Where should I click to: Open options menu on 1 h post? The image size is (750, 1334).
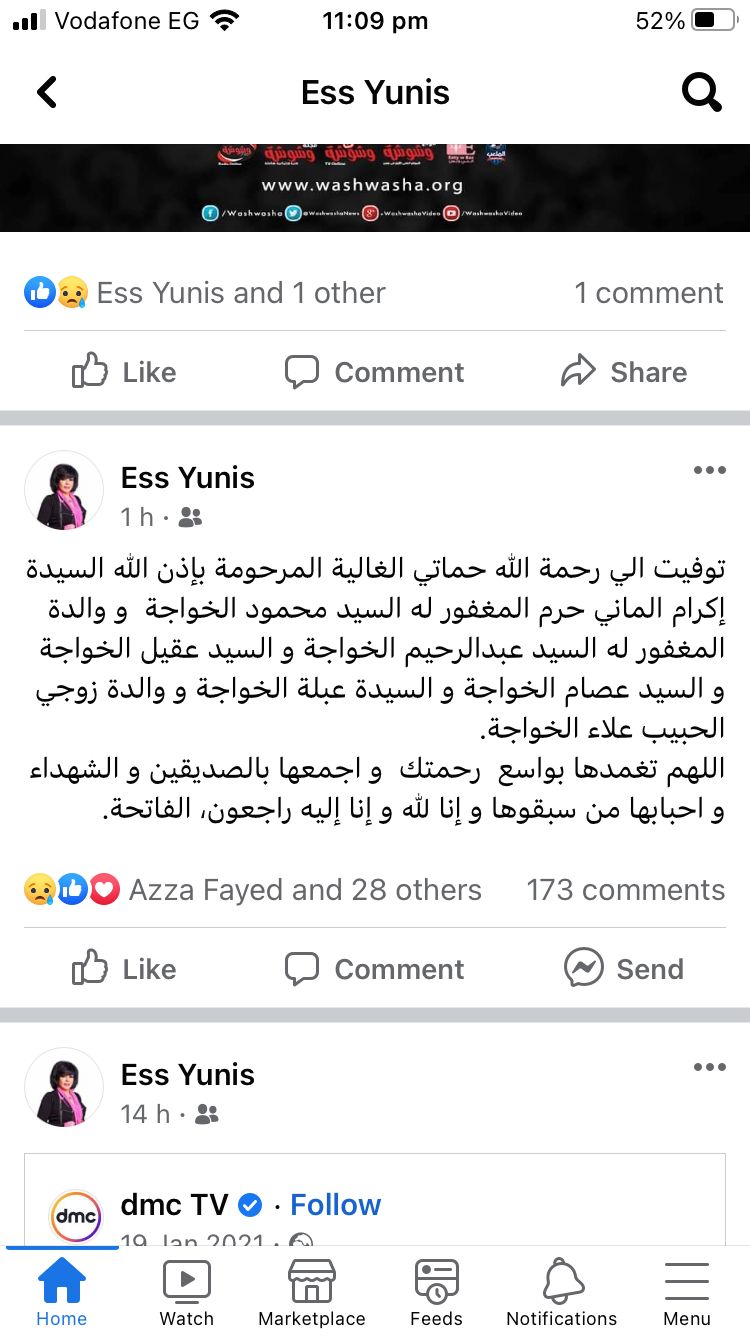point(709,471)
